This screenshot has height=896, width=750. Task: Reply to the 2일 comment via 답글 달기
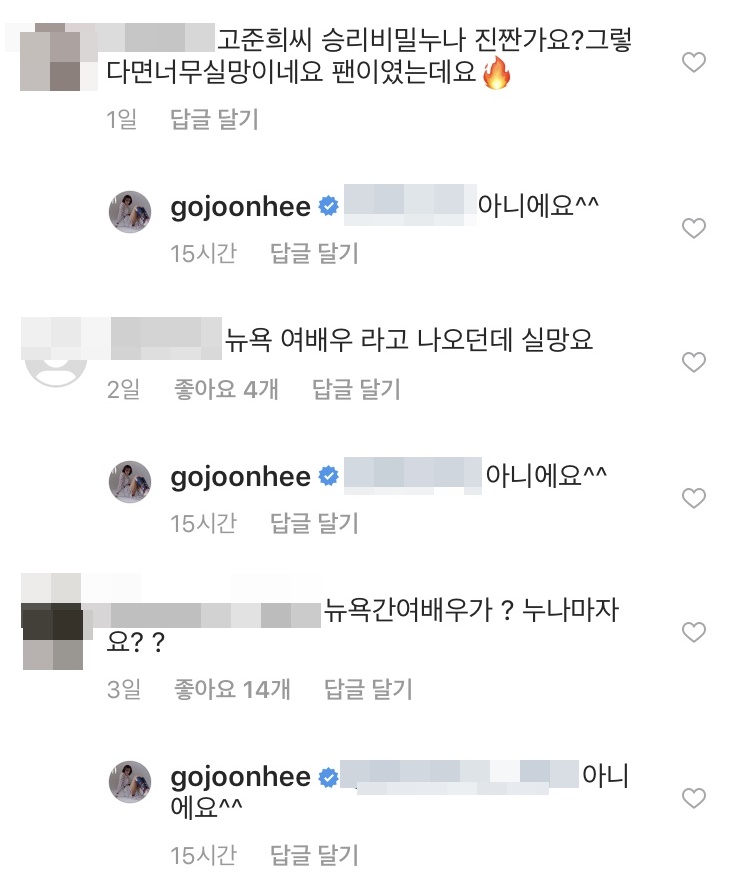[356, 388]
